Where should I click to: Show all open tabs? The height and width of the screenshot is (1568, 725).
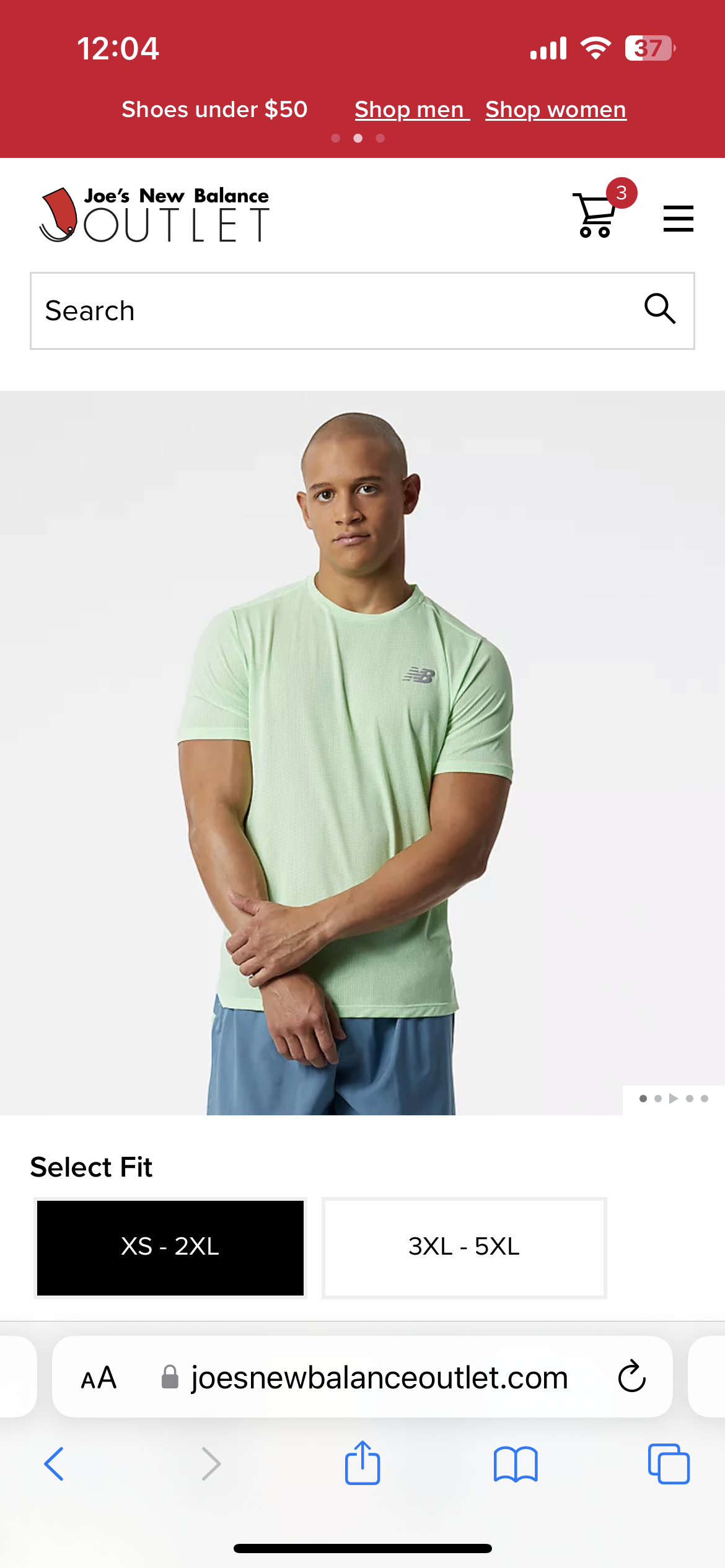coord(669,1464)
